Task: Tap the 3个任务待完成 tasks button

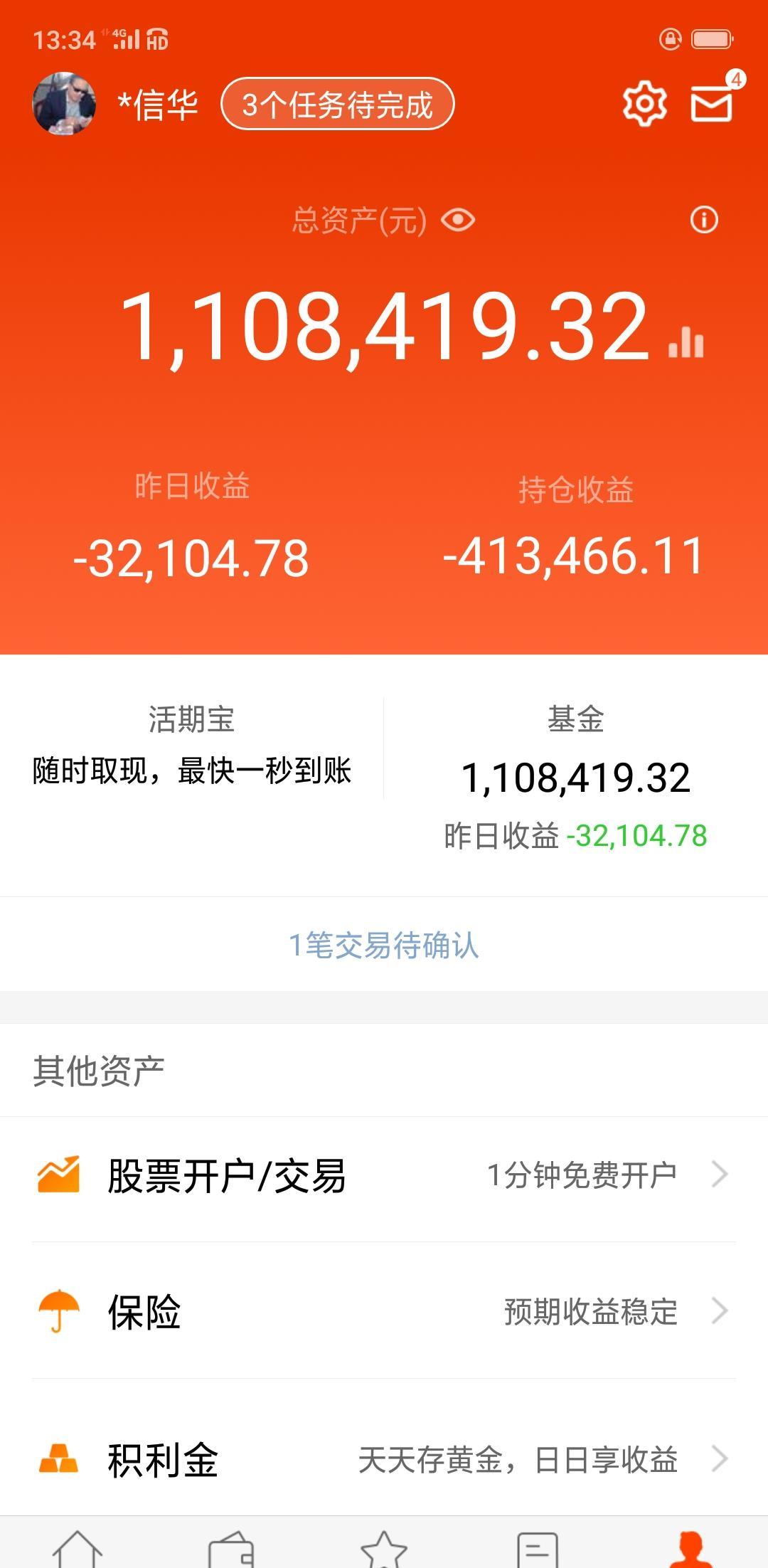Action: tap(337, 104)
